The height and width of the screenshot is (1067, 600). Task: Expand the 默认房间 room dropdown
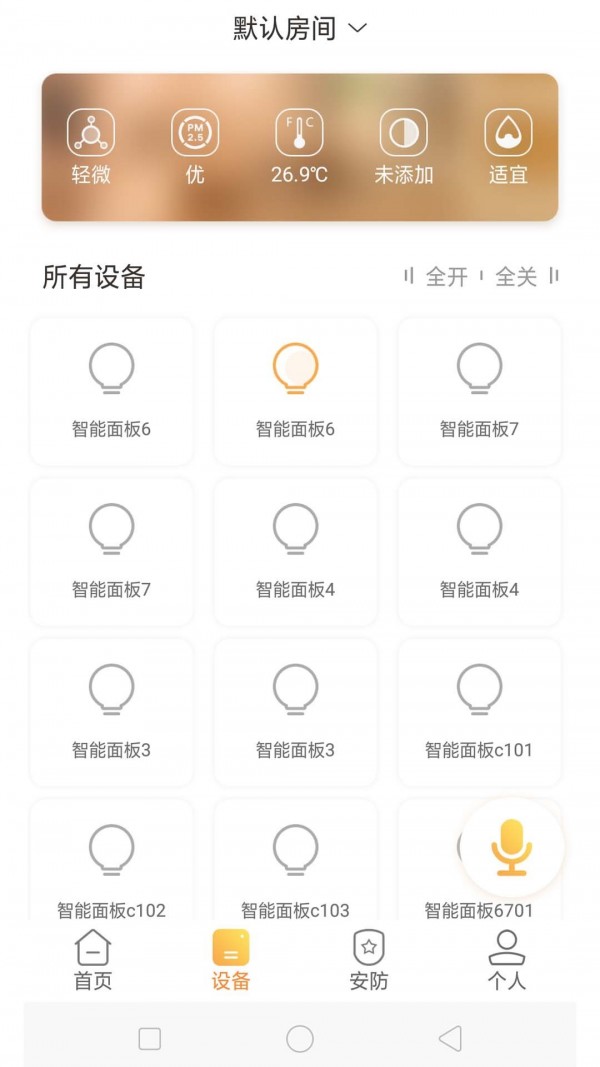(300, 29)
